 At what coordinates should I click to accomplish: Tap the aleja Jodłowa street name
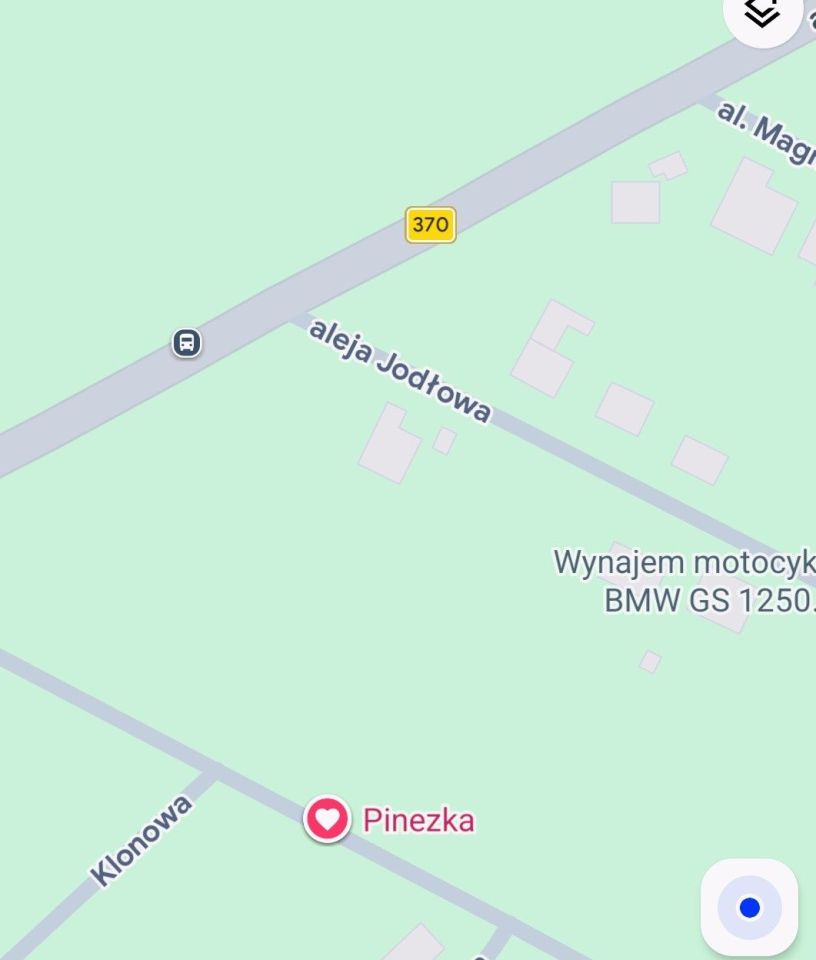[398, 370]
